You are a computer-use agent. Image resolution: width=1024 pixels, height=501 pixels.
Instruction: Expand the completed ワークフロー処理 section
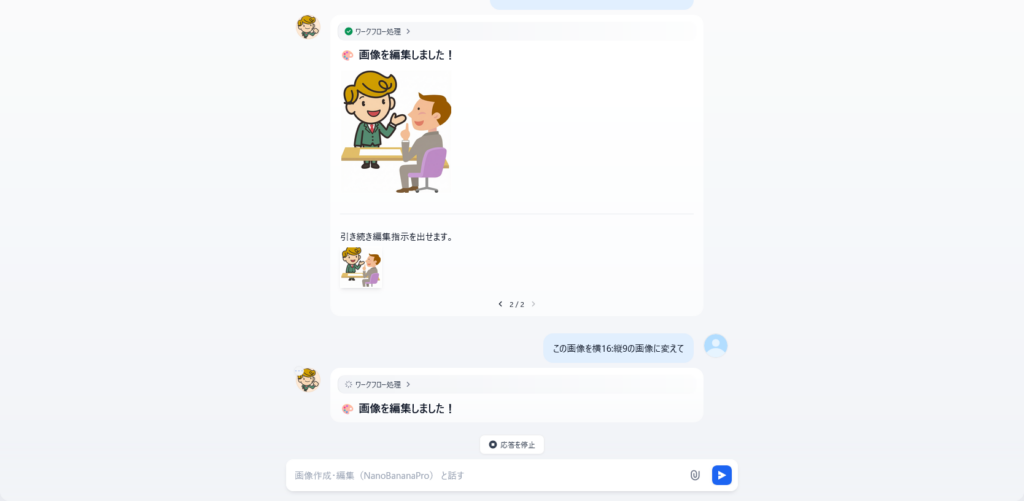click(378, 31)
